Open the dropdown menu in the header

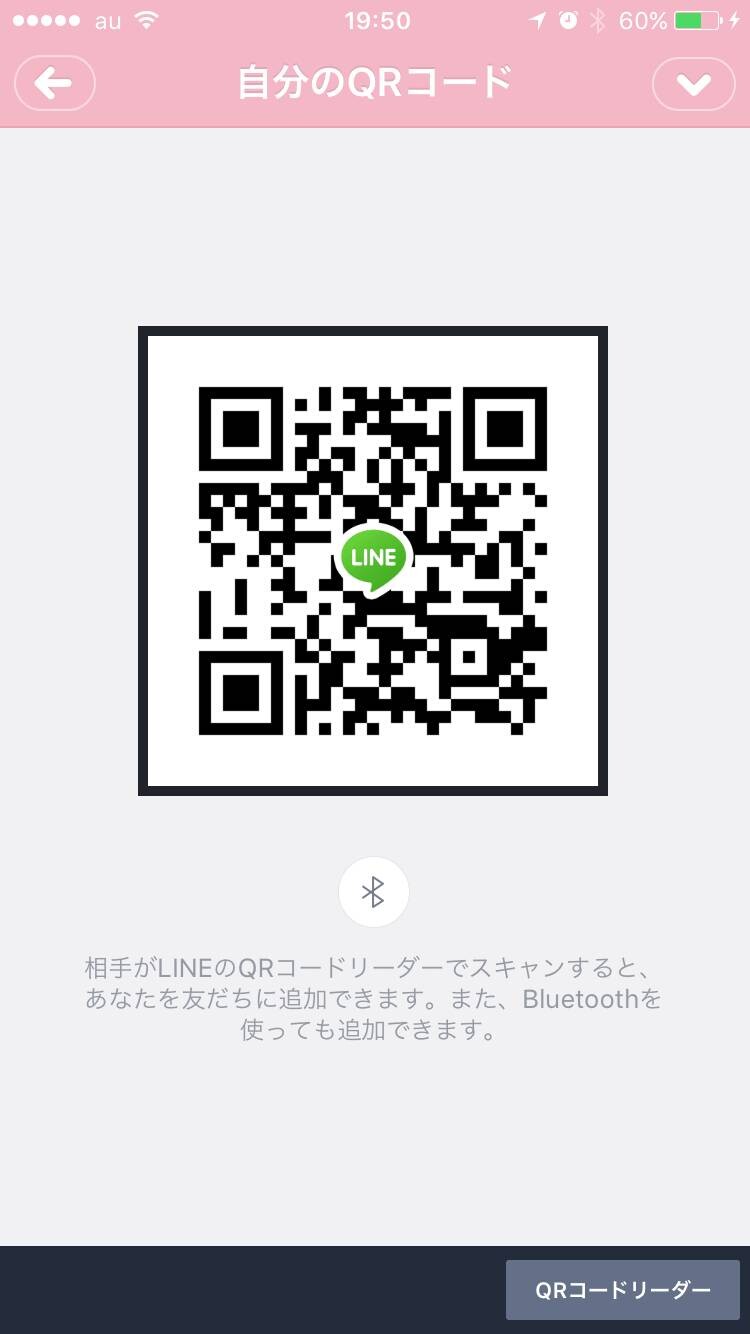pos(693,83)
